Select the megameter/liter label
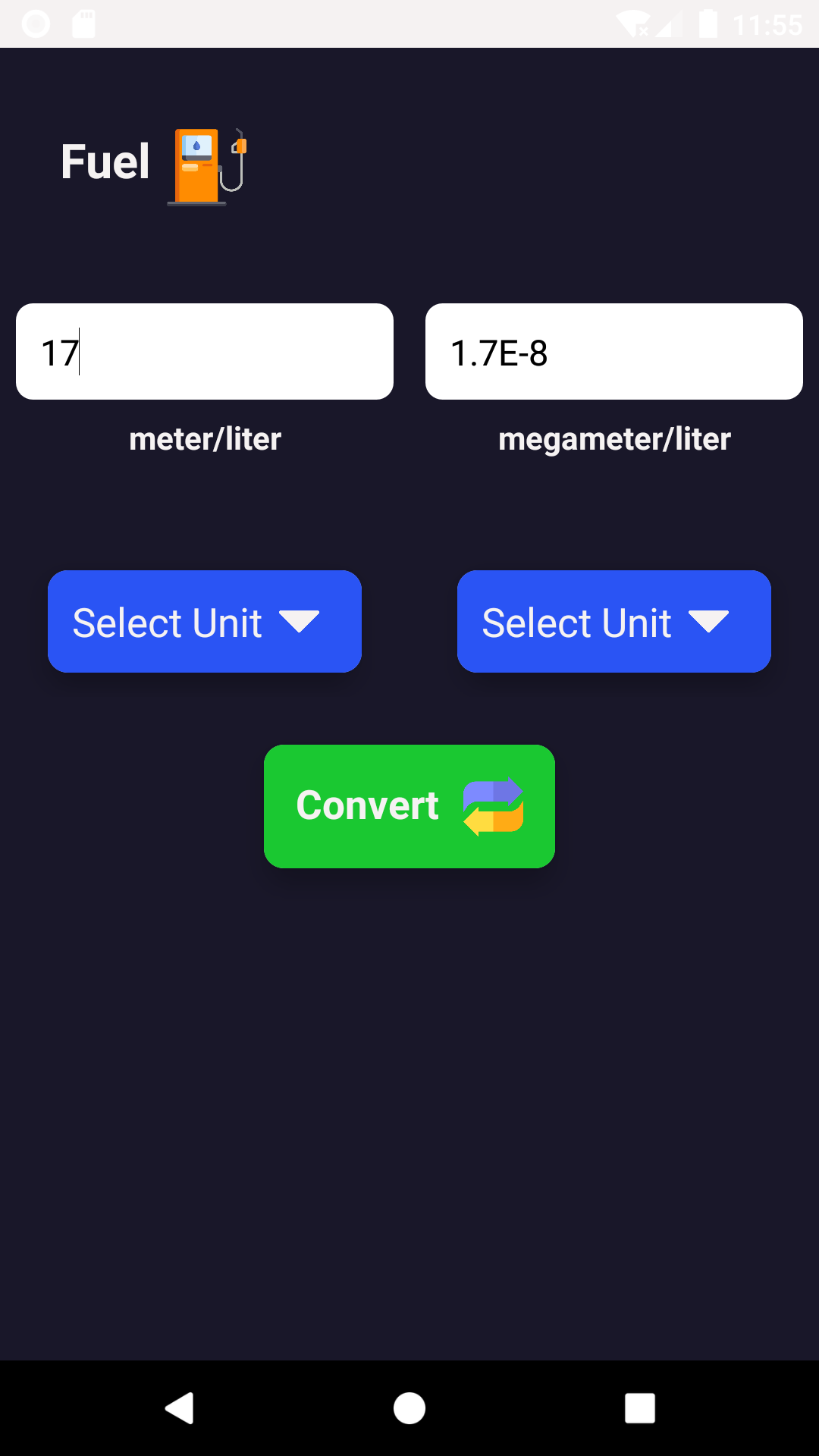The width and height of the screenshot is (819, 1456). coord(614,438)
